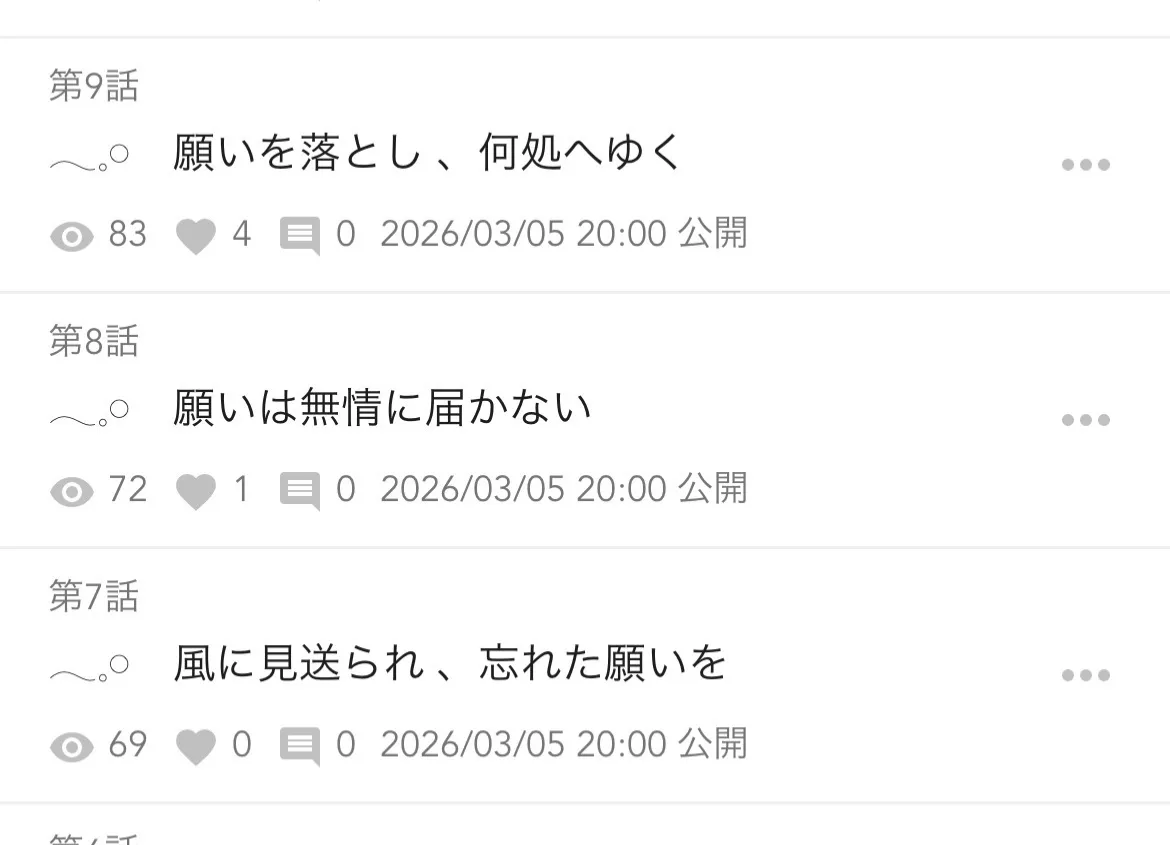Open episode 7 風に見送られ、忘れた願いを
Image resolution: width=1170 pixels, height=845 pixels.
(x=450, y=663)
